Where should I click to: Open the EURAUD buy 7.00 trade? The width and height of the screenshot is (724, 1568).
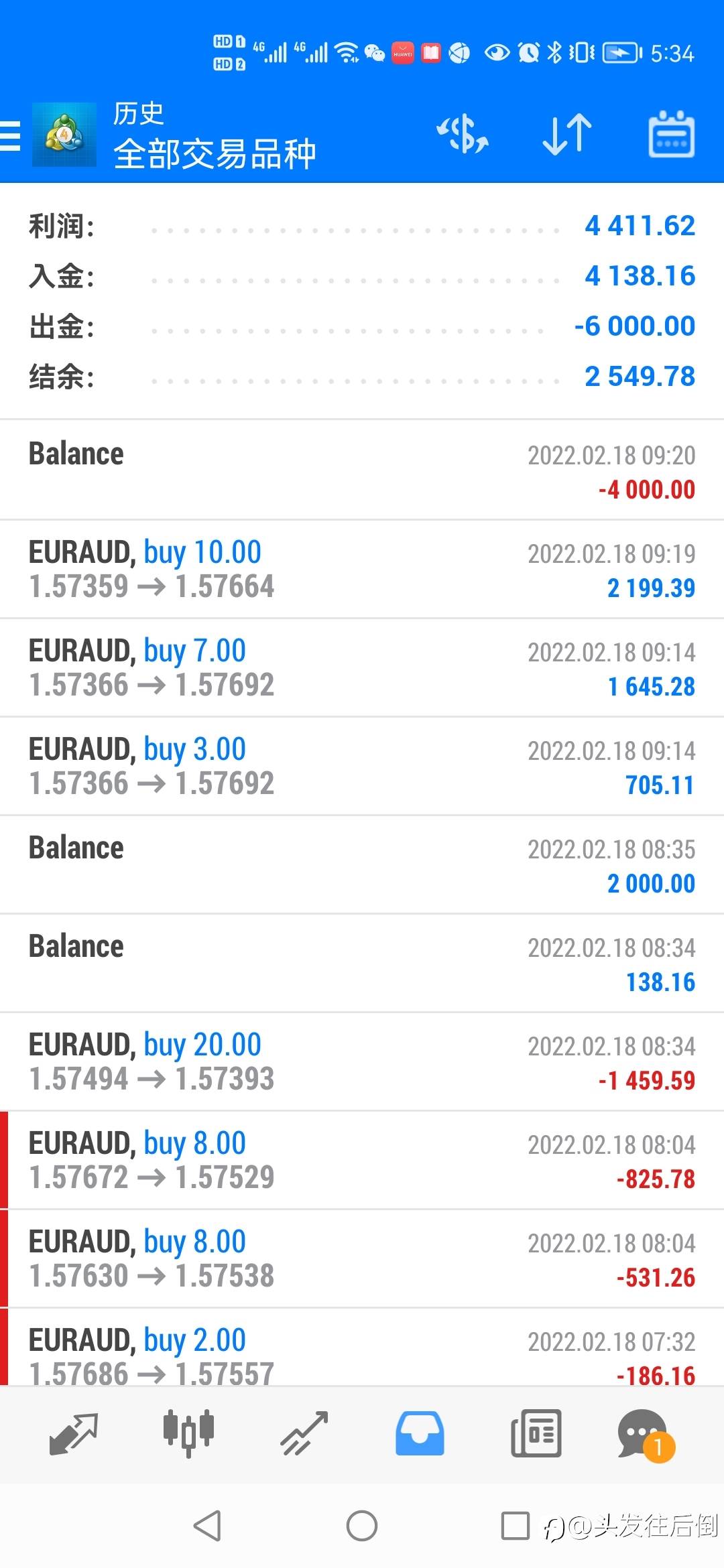362,667
